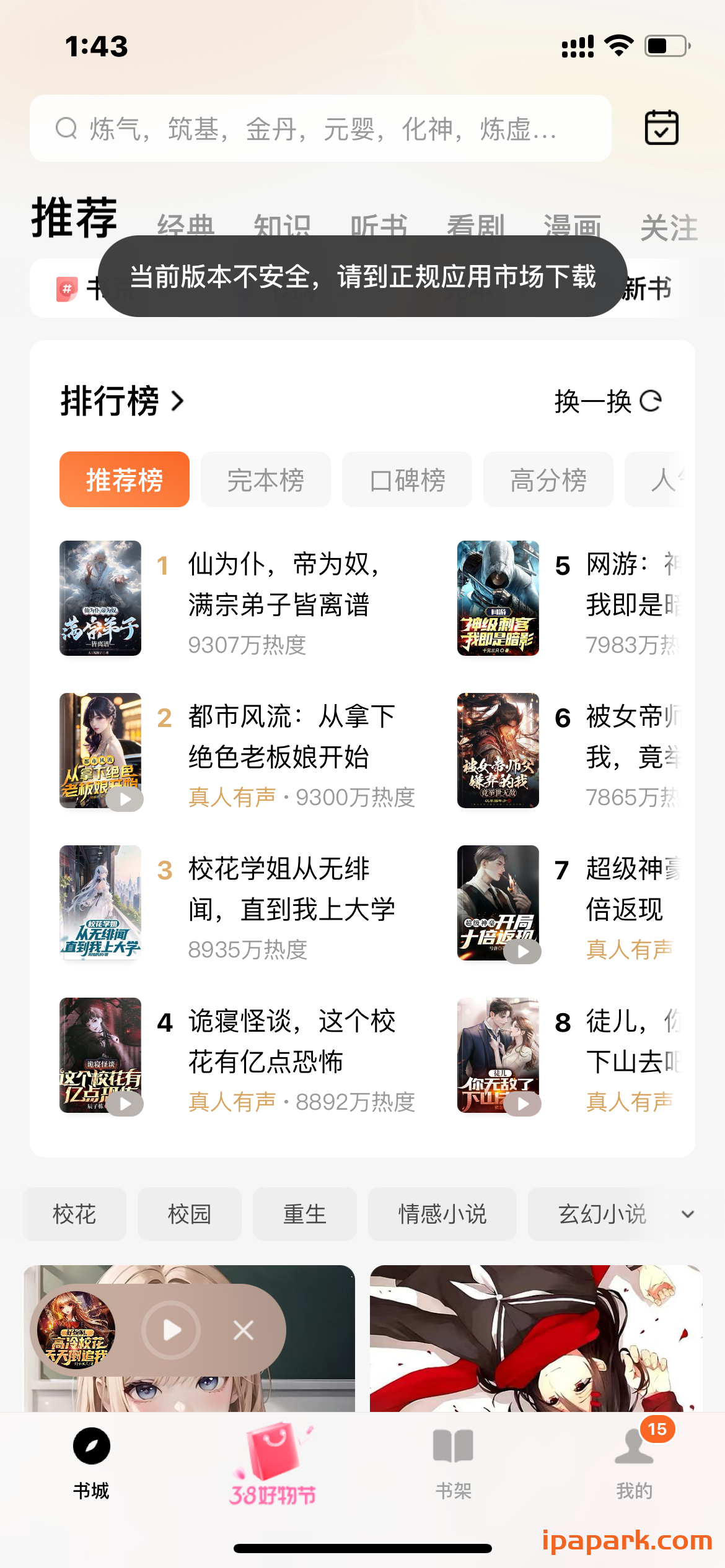This screenshot has width=725, height=1568.
Task: Tap the play icon on 开局十倍返现 cover
Action: coord(522,952)
